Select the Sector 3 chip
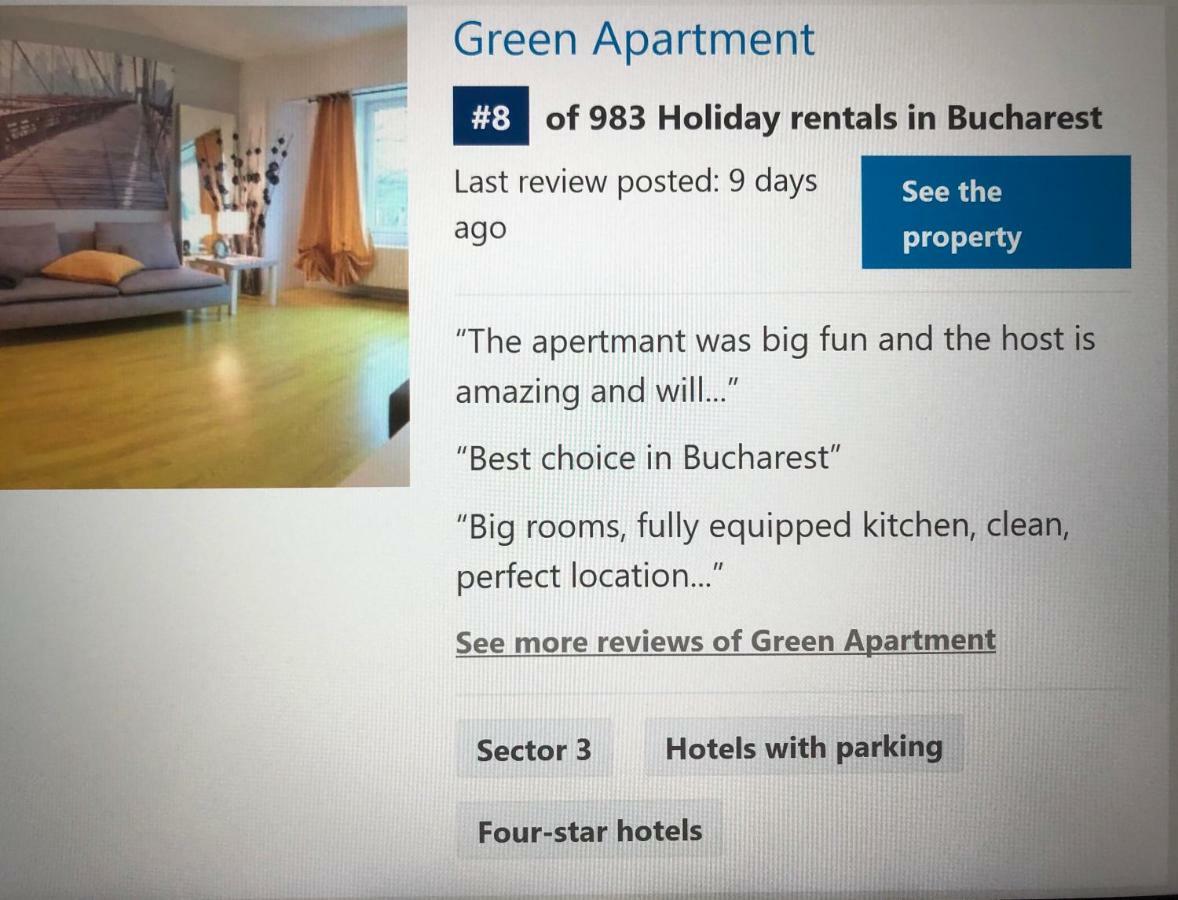Screen dimensions: 1178x900 tap(534, 750)
